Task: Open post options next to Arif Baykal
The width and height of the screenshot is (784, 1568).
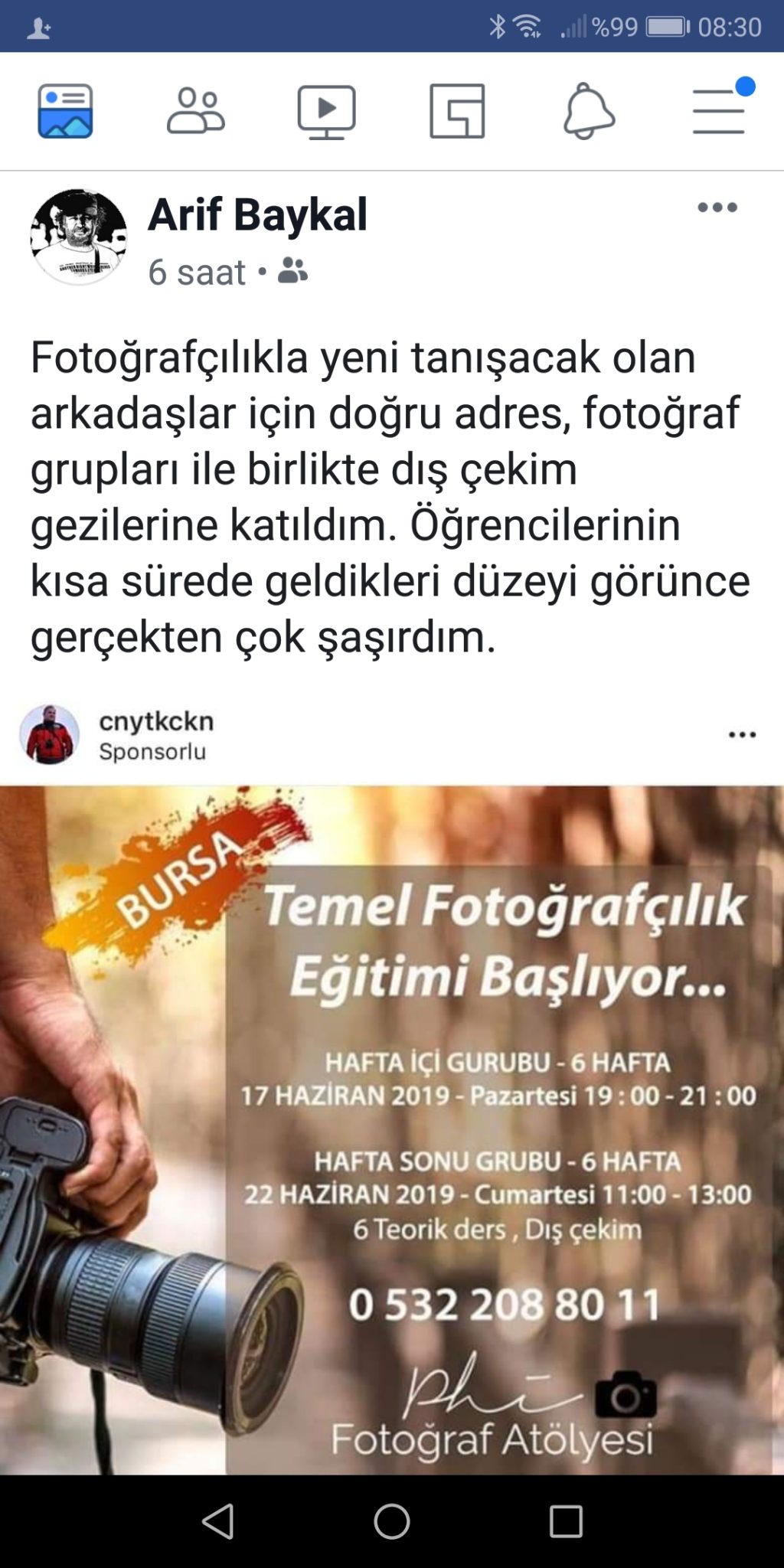Action: 717,207
